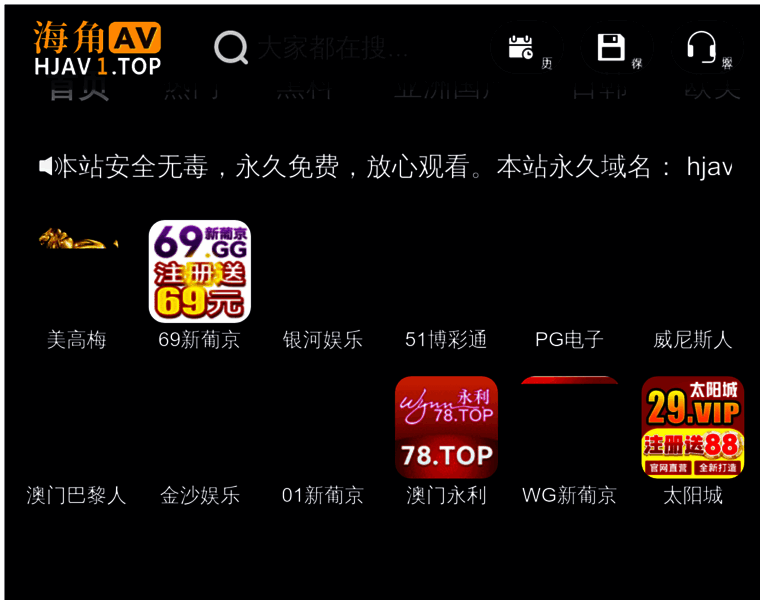Open the 澳门永利 tile

click(446, 428)
